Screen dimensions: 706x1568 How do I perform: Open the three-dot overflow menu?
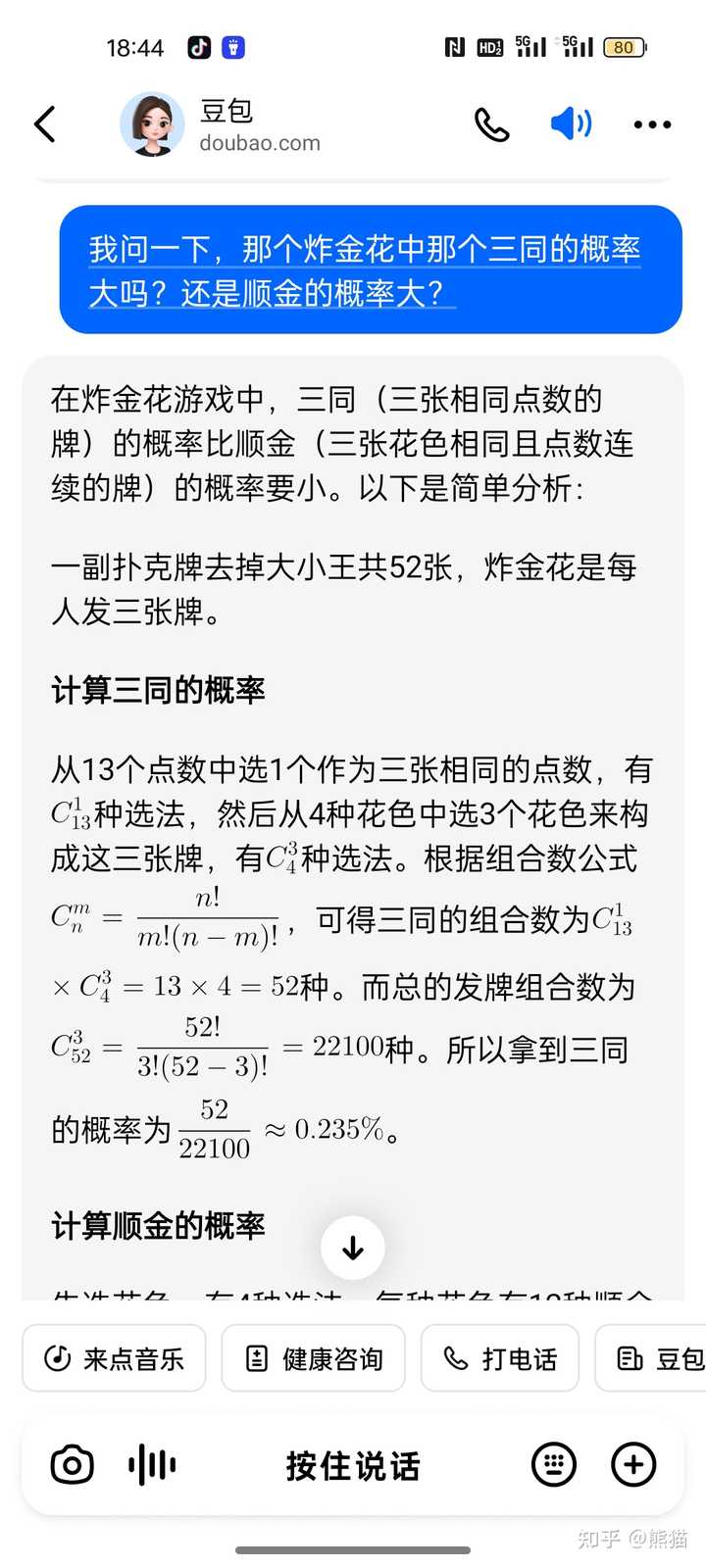[652, 124]
